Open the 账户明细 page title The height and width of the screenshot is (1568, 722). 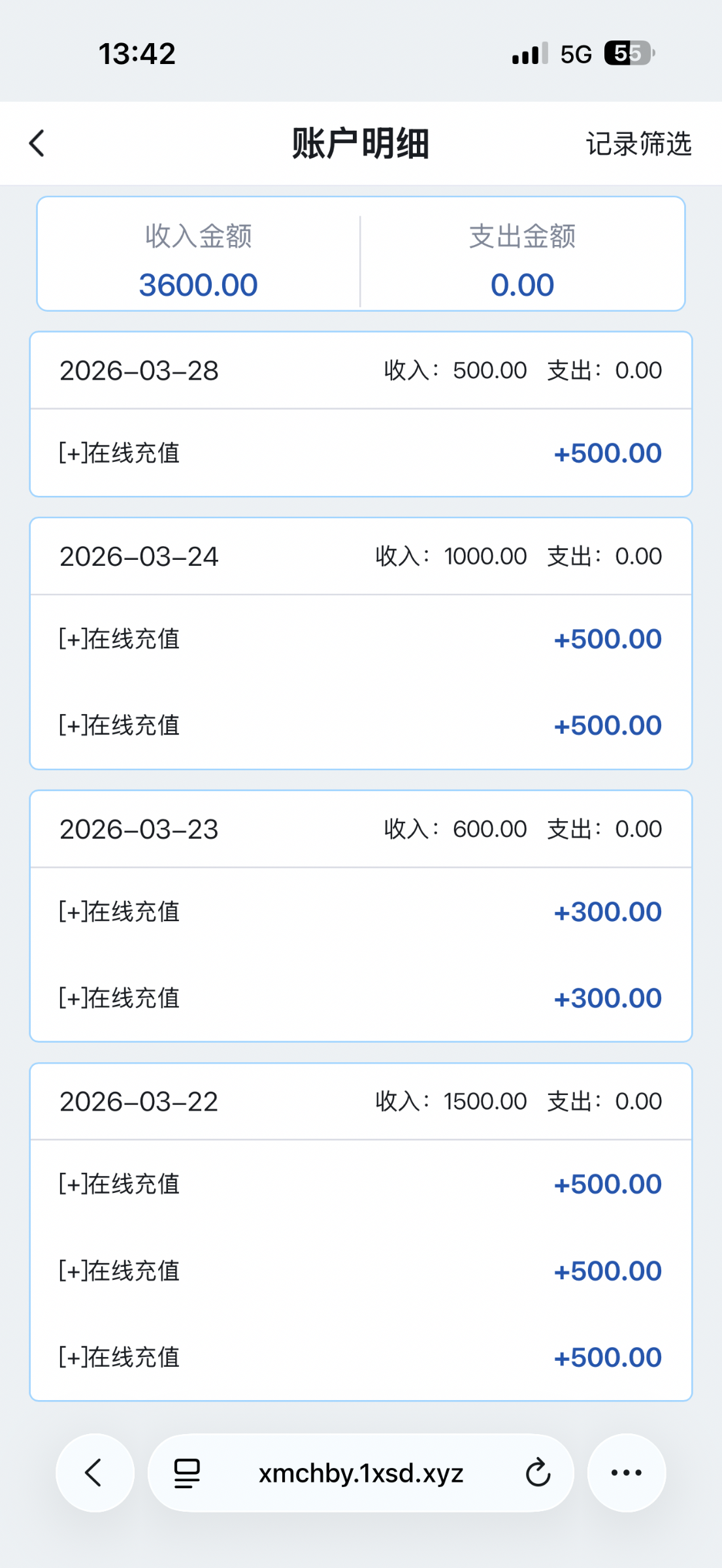click(x=361, y=144)
